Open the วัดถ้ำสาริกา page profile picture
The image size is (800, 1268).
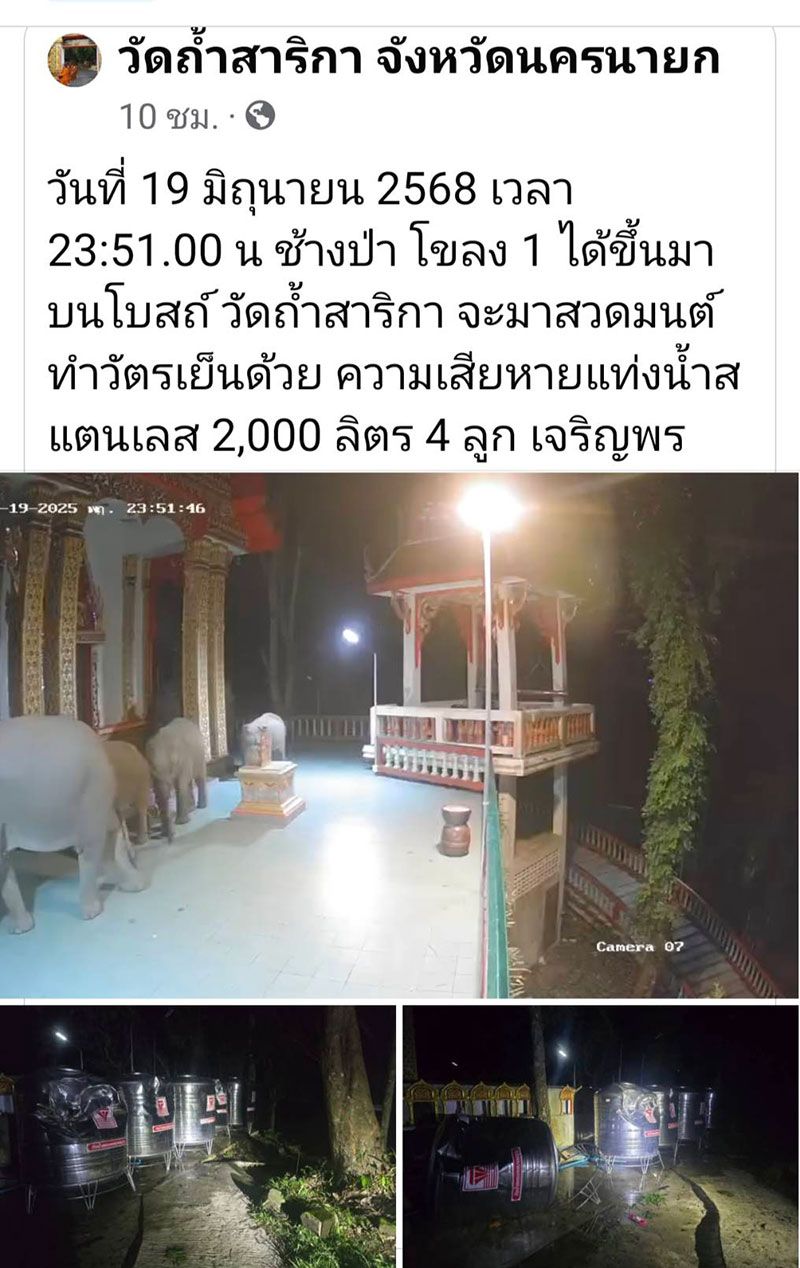click(x=74, y=60)
